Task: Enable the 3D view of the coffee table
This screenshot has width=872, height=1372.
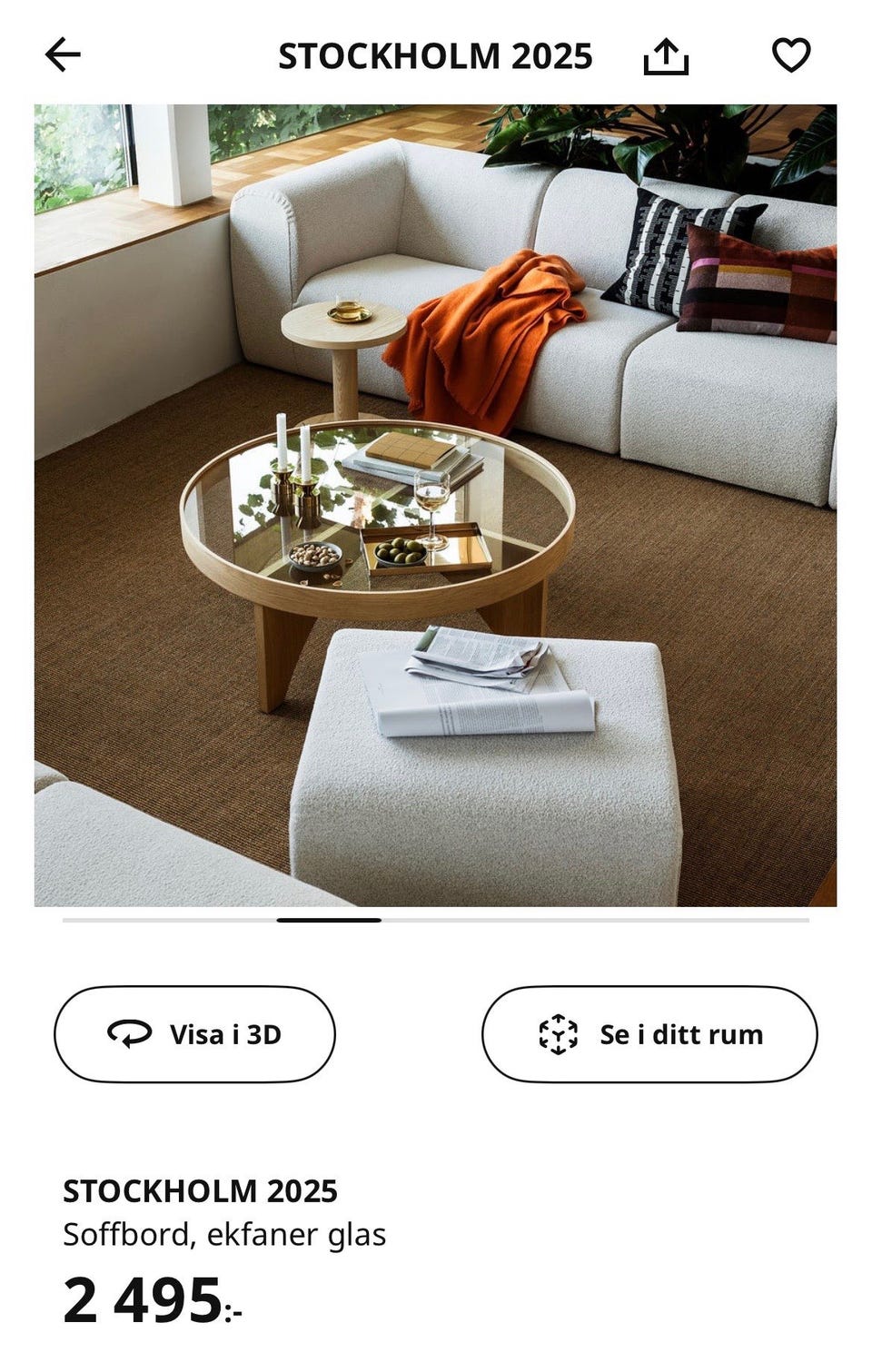Action: tap(194, 1033)
